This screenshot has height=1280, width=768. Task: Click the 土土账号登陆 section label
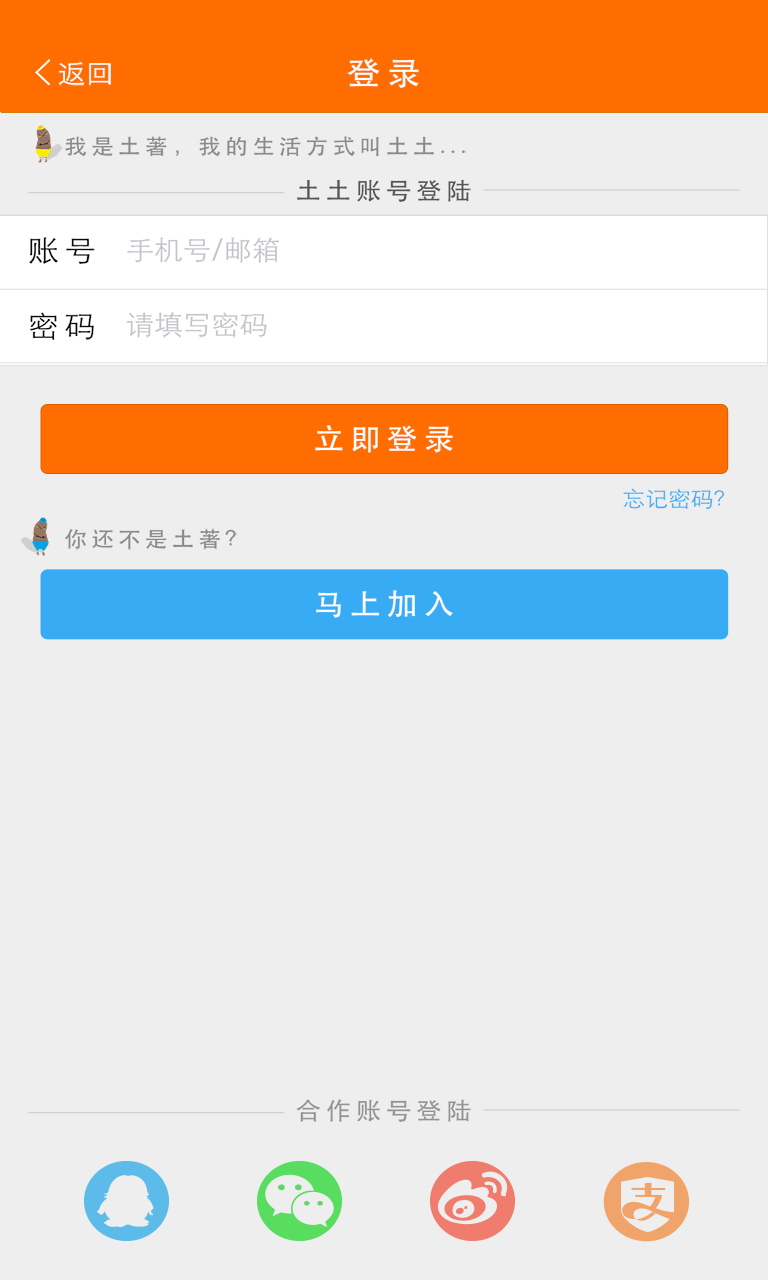(384, 192)
